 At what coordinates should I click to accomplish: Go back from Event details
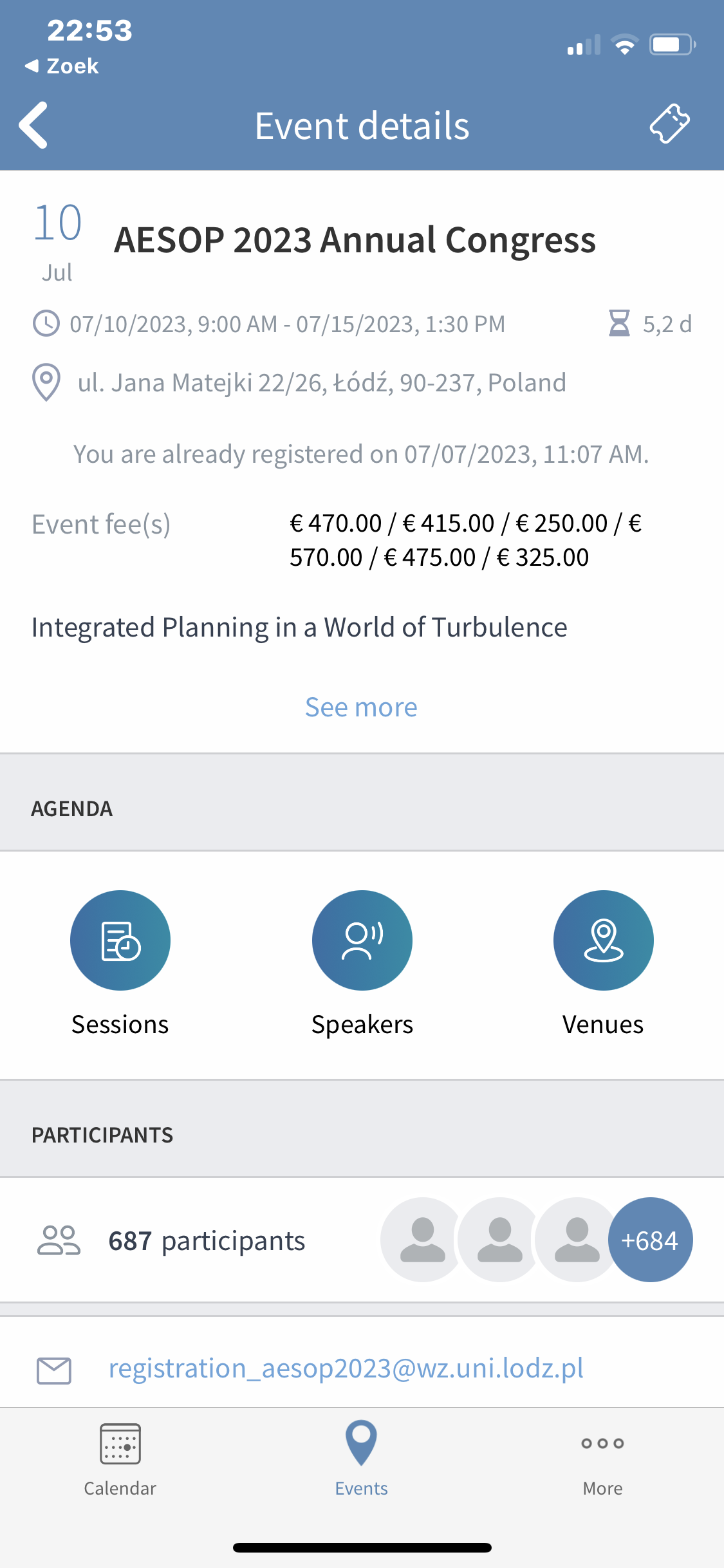33,126
